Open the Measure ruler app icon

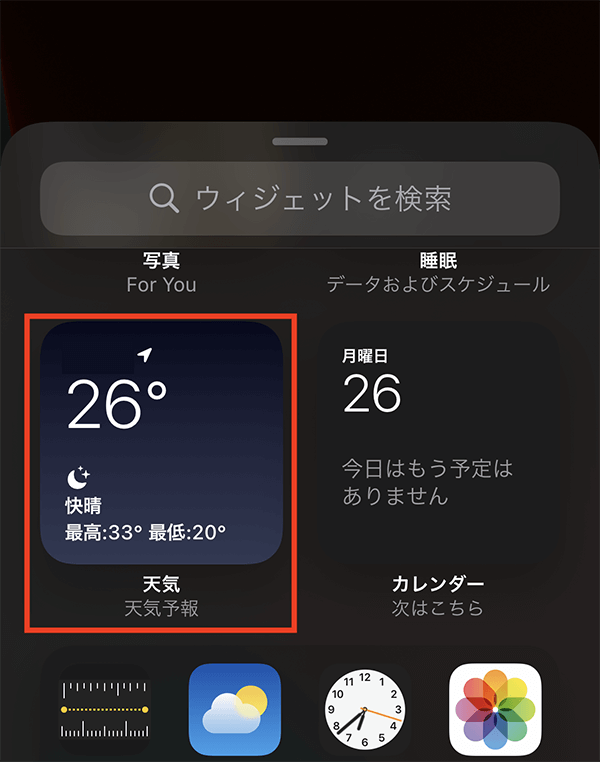pos(105,710)
